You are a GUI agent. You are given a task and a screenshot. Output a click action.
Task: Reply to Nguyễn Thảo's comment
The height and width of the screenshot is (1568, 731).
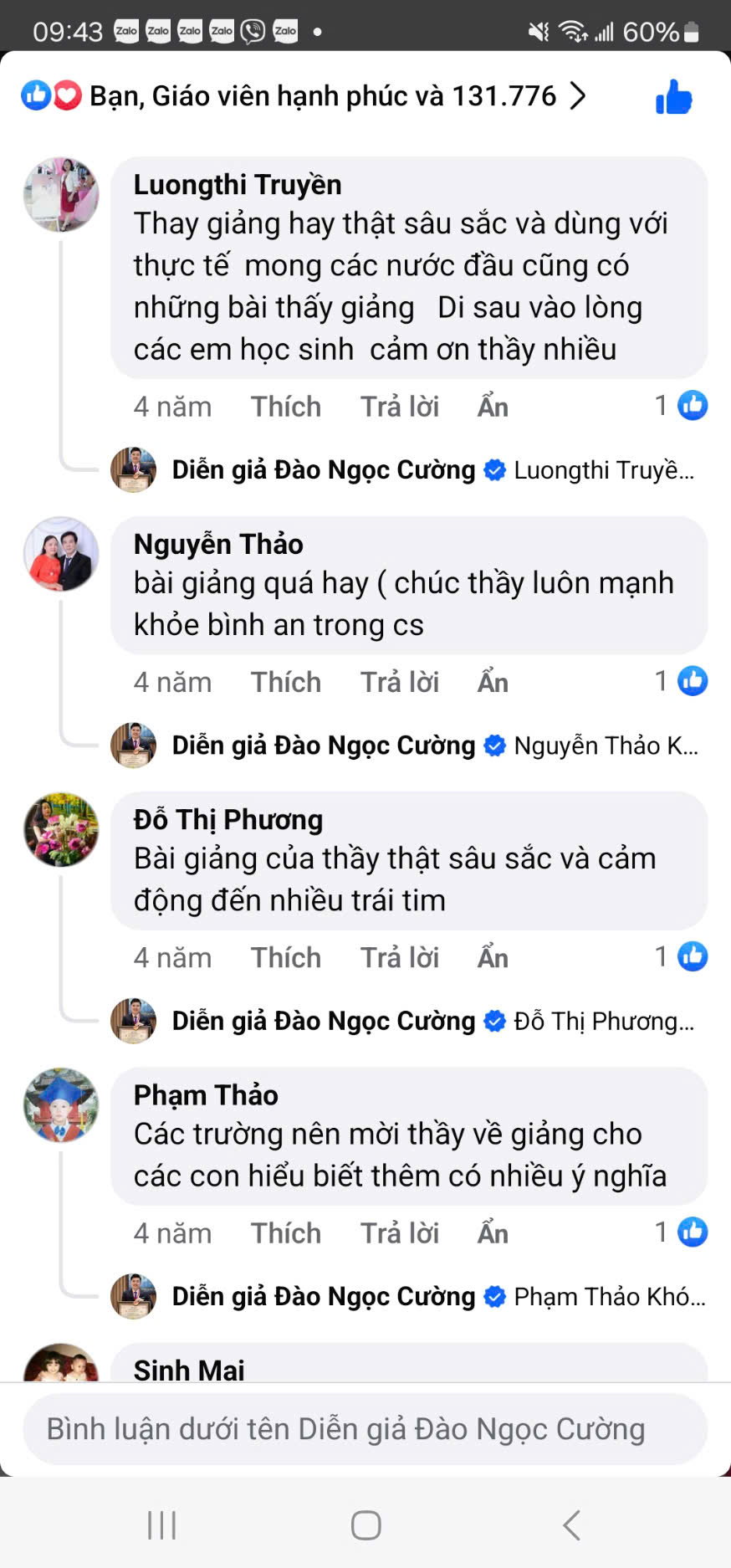click(399, 682)
